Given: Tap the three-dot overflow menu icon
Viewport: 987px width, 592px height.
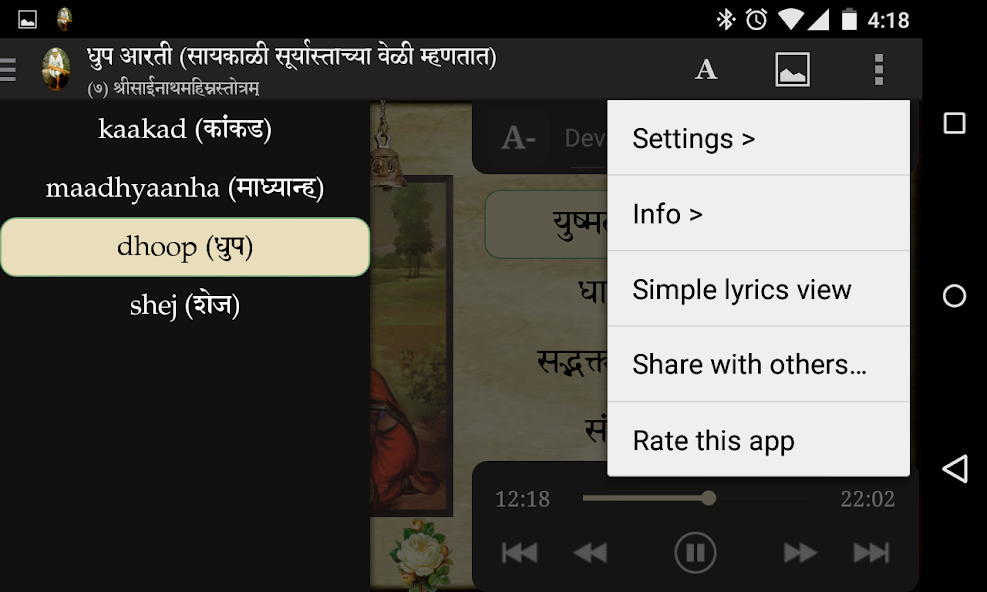Looking at the screenshot, I should pos(878,69).
